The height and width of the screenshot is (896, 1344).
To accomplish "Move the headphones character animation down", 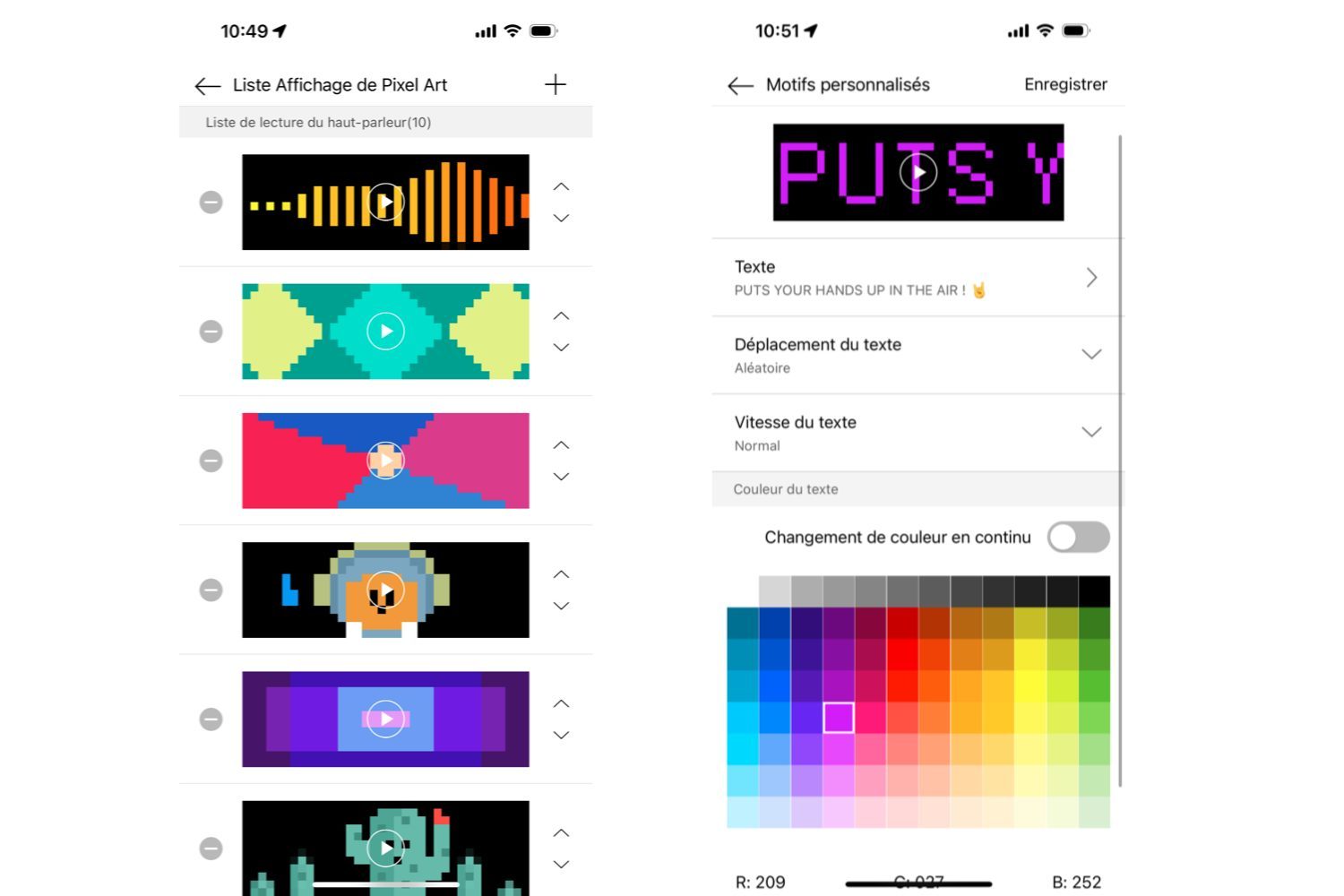I will point(561,607).
